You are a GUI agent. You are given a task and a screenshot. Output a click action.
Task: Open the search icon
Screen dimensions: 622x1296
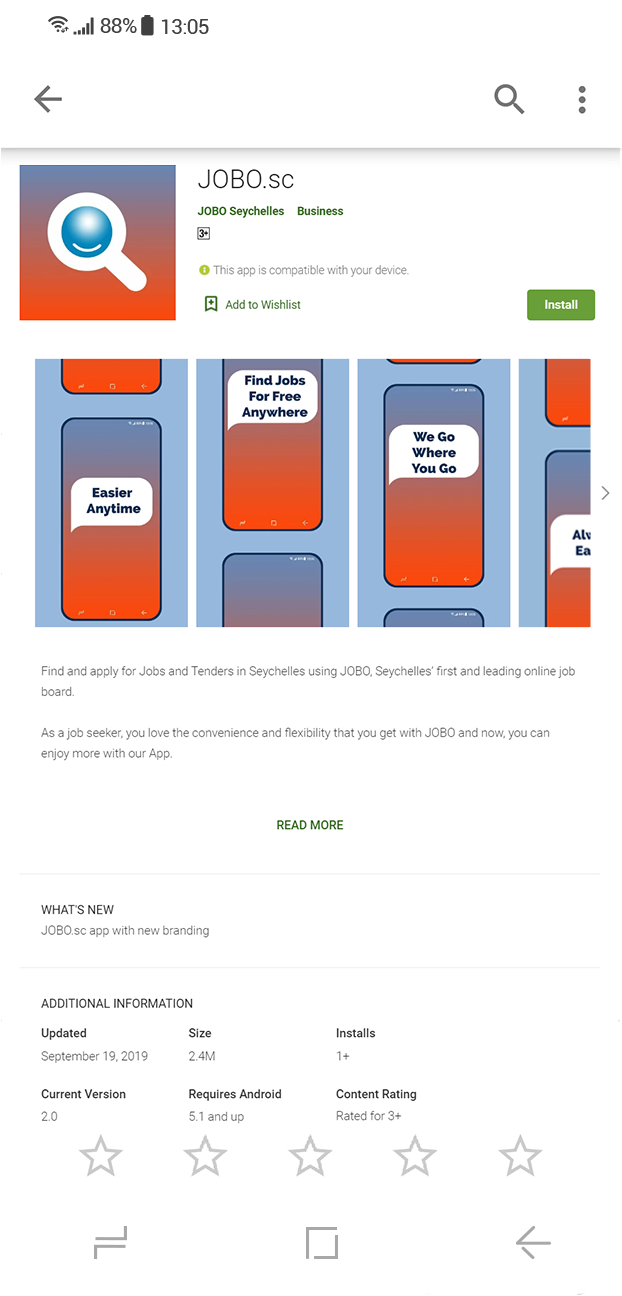509,99
